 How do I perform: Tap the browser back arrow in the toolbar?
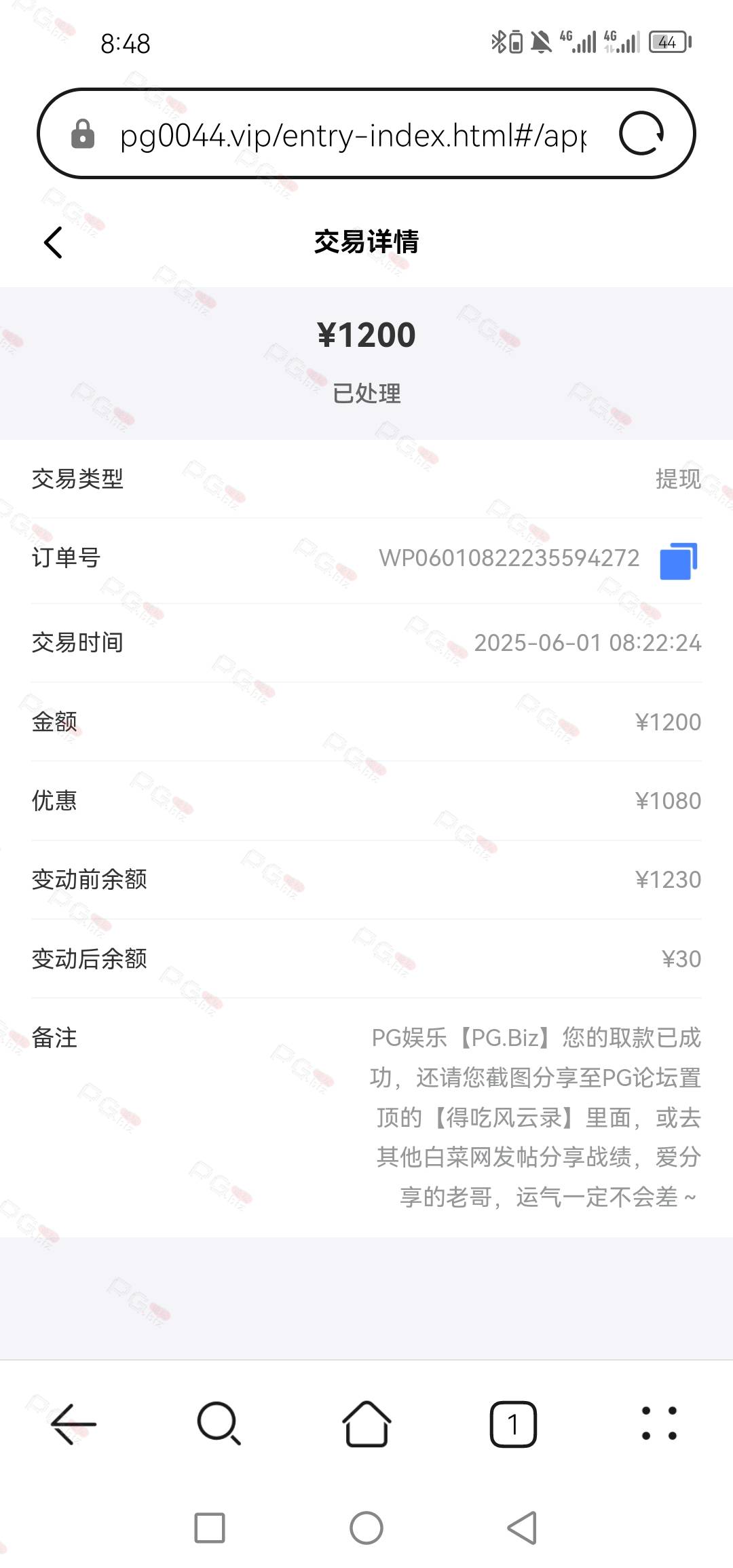coord(73,1423)
